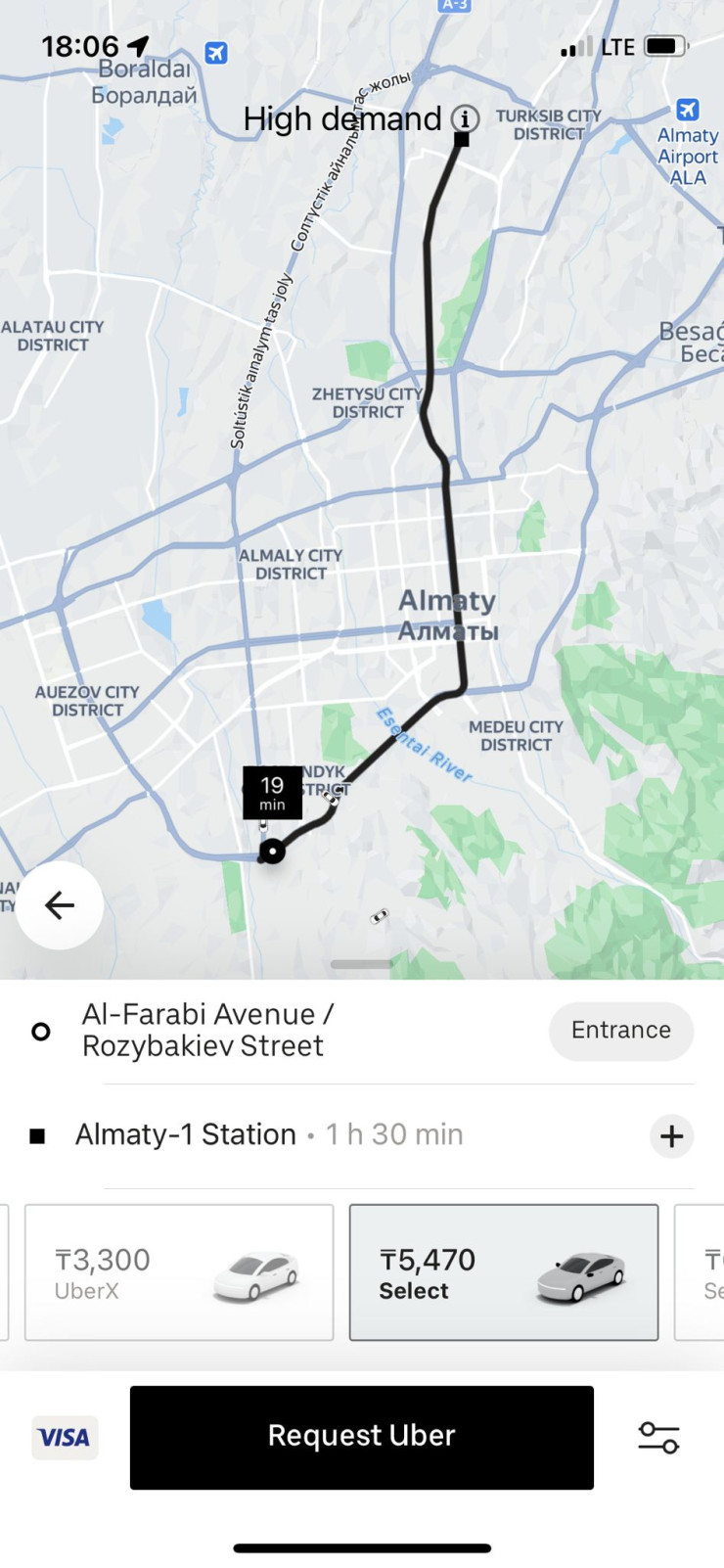Viewport: 724px width, 1568px height.
Task: Change the Visa payment method
Action: coord(65,1438)
